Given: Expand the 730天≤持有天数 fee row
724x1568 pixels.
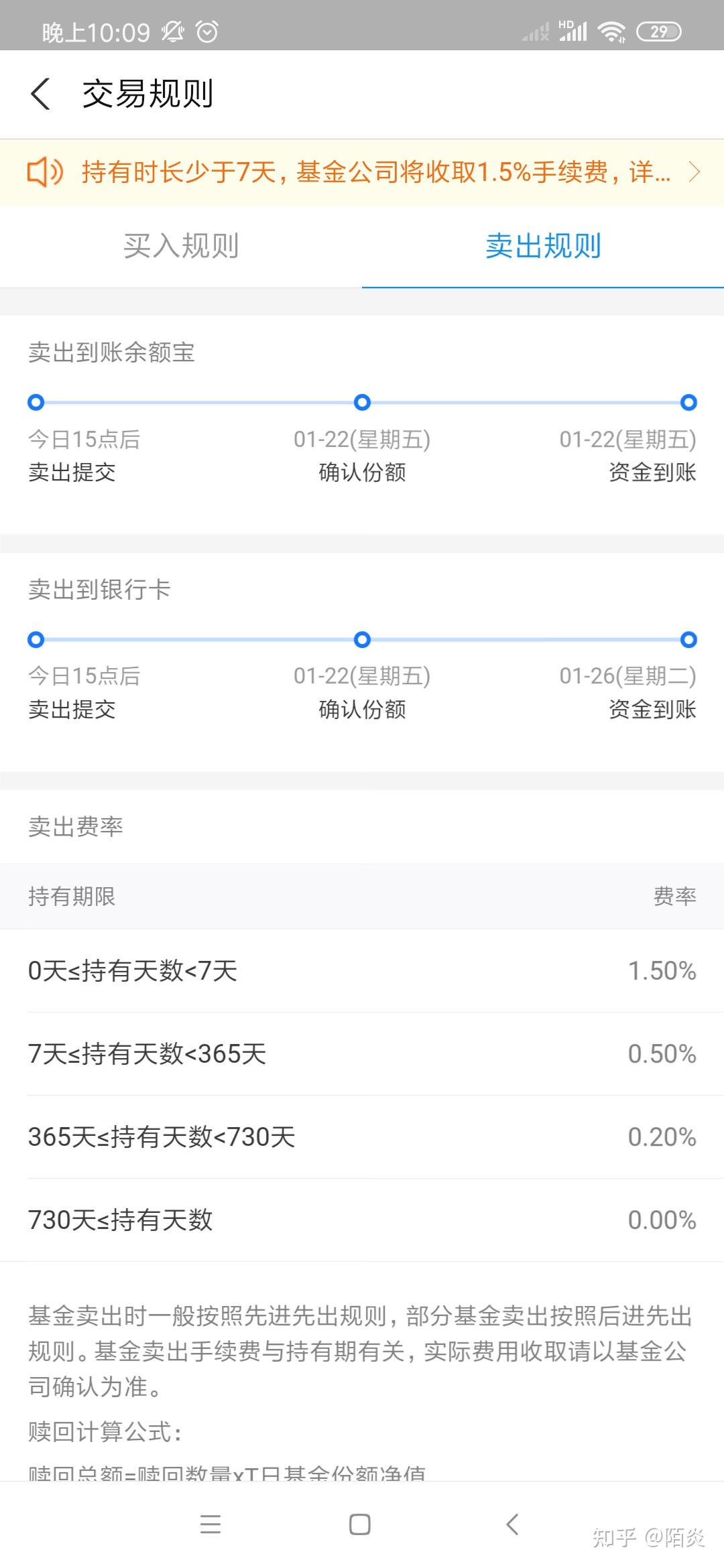Looking at the screenshot, I should tap(362, 1220).
